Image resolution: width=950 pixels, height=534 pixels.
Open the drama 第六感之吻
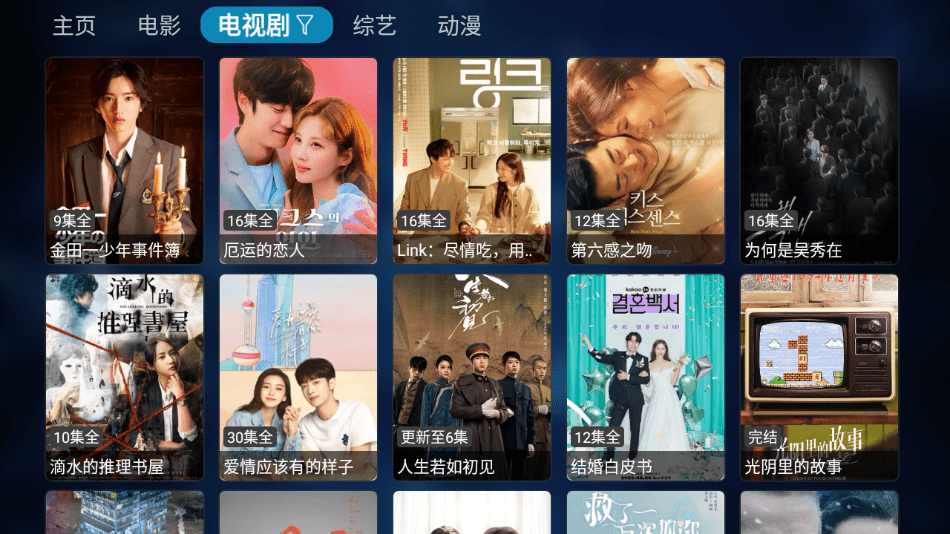pos(645,160)
